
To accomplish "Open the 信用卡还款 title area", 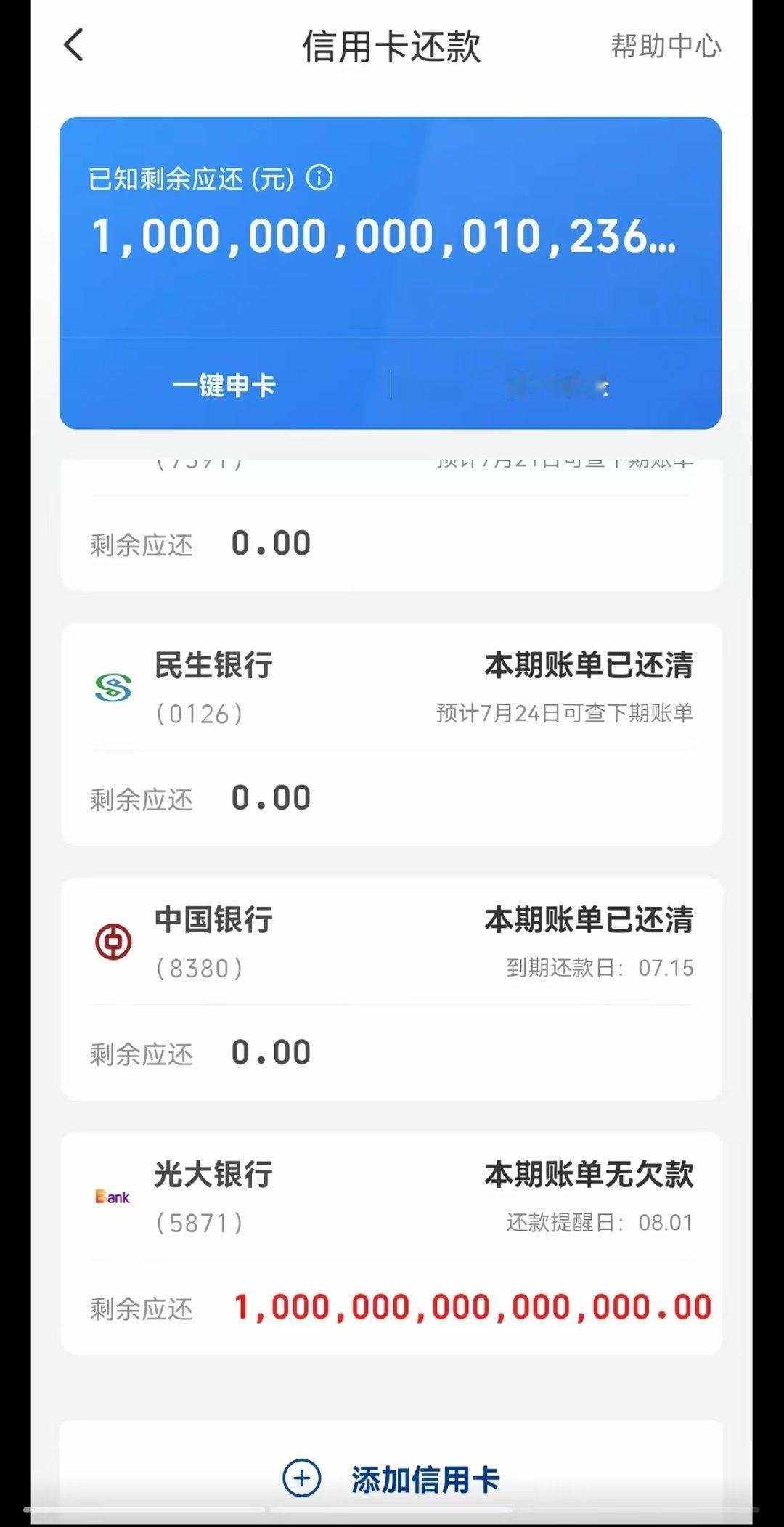I will pyautogui.click(x=392, y=46).
